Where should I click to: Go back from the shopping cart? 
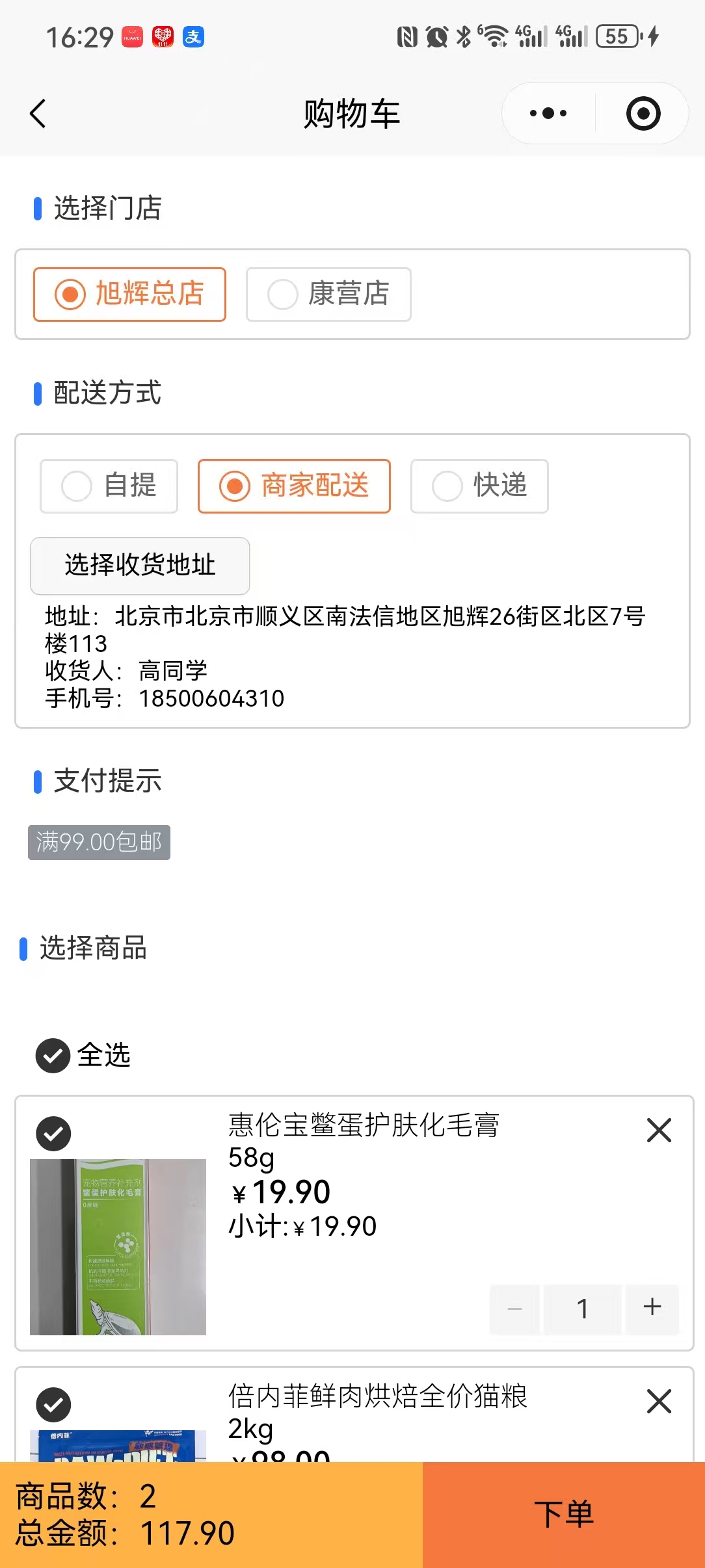click(x=38, y=114)
